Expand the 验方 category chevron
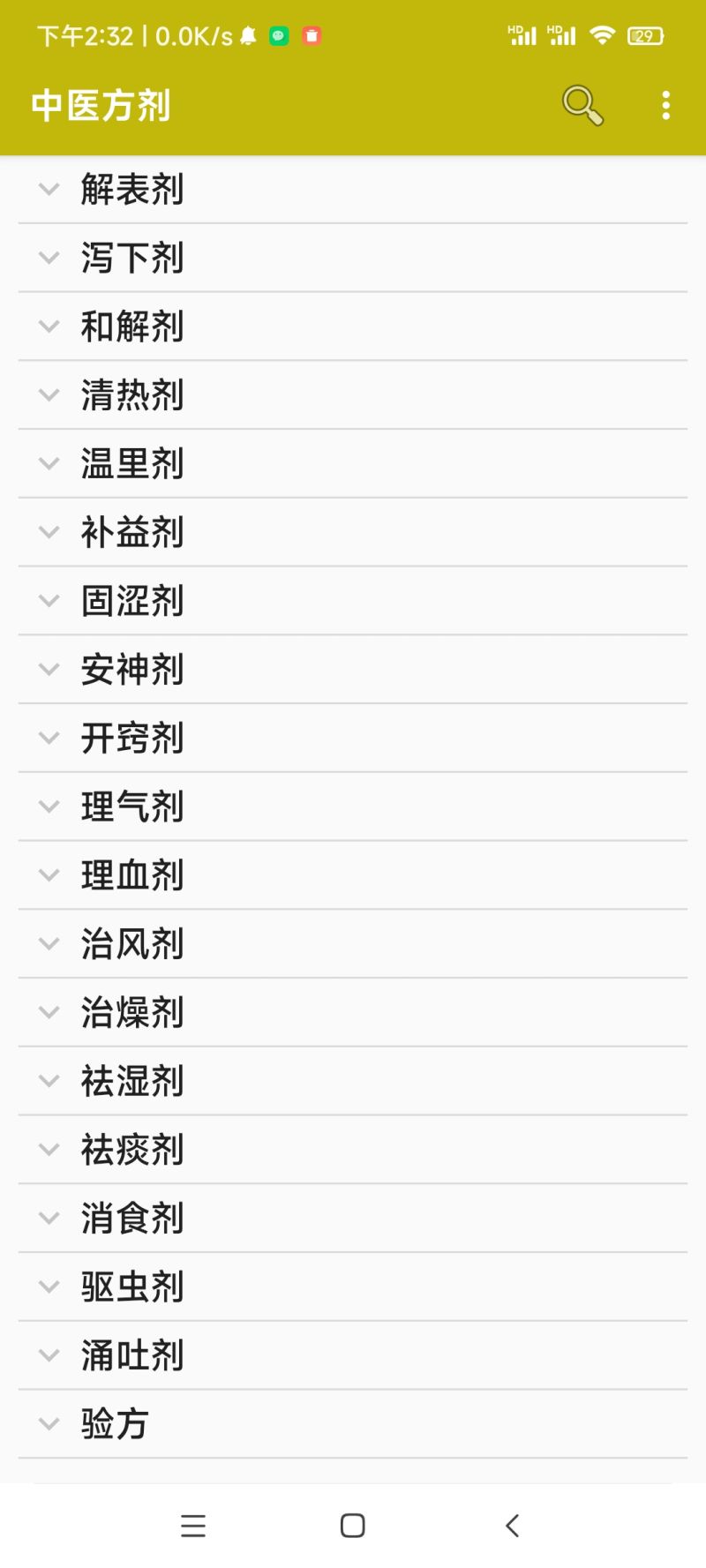The height and width of the screenshot is (1568, 706). click(49, 1423)
